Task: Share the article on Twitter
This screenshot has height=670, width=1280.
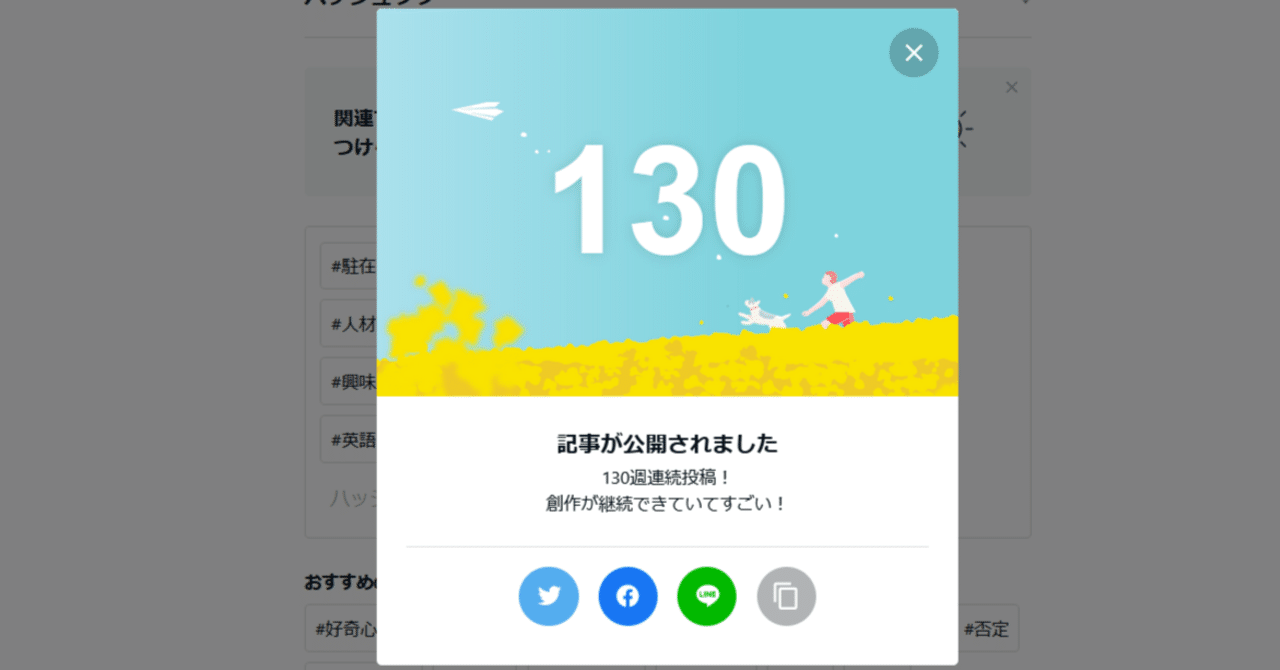Action: [x=548, y=596]
